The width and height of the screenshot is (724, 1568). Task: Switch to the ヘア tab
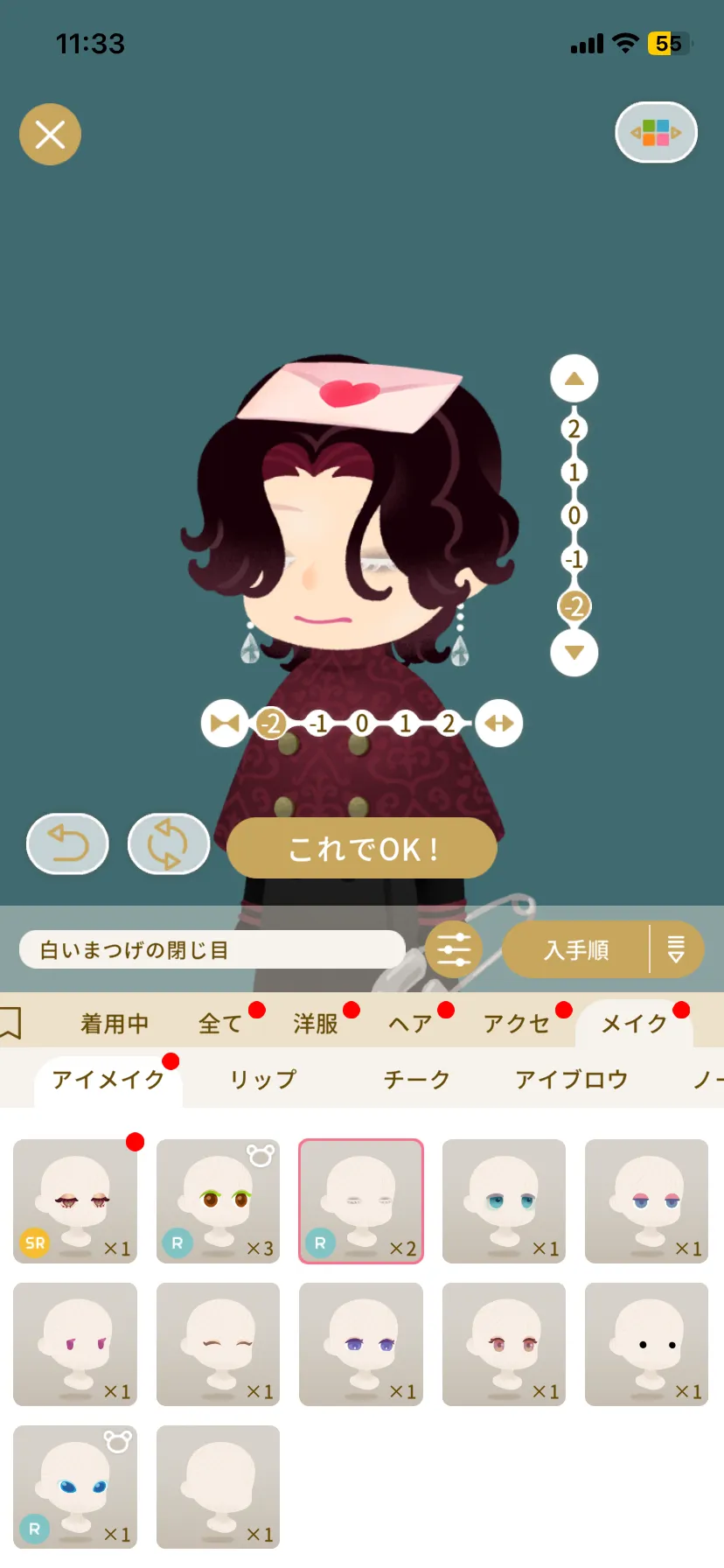point(410,1024)
